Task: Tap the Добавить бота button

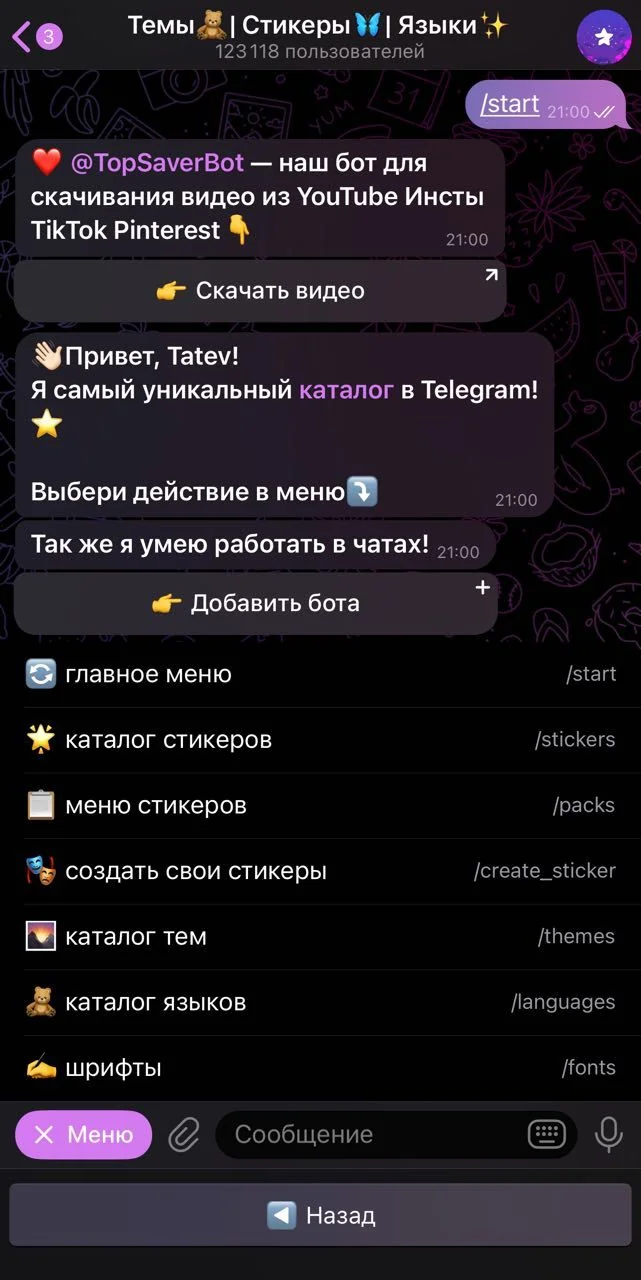Action: coord(255,603)
